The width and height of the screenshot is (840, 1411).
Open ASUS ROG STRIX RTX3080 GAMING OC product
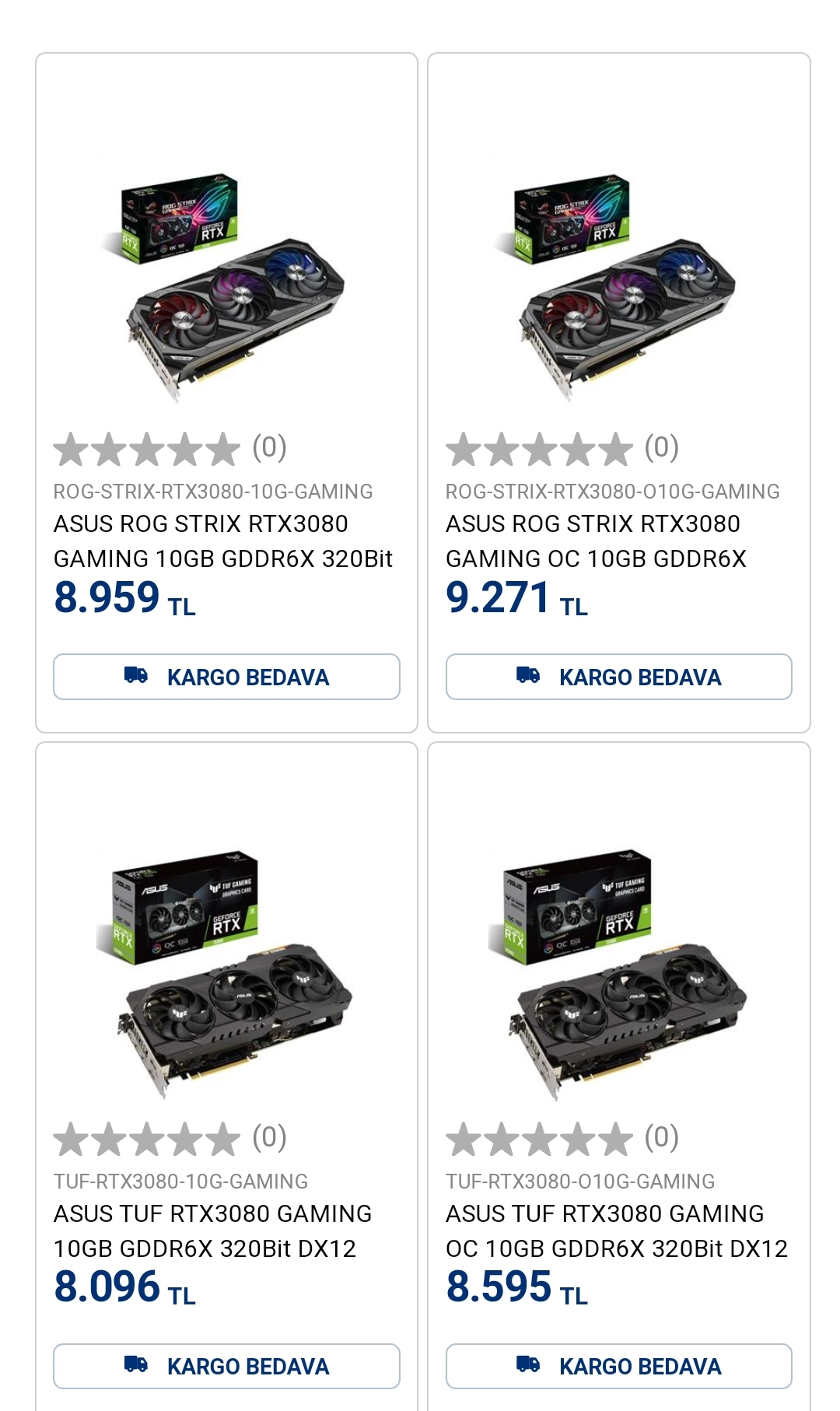click(595, 541)
